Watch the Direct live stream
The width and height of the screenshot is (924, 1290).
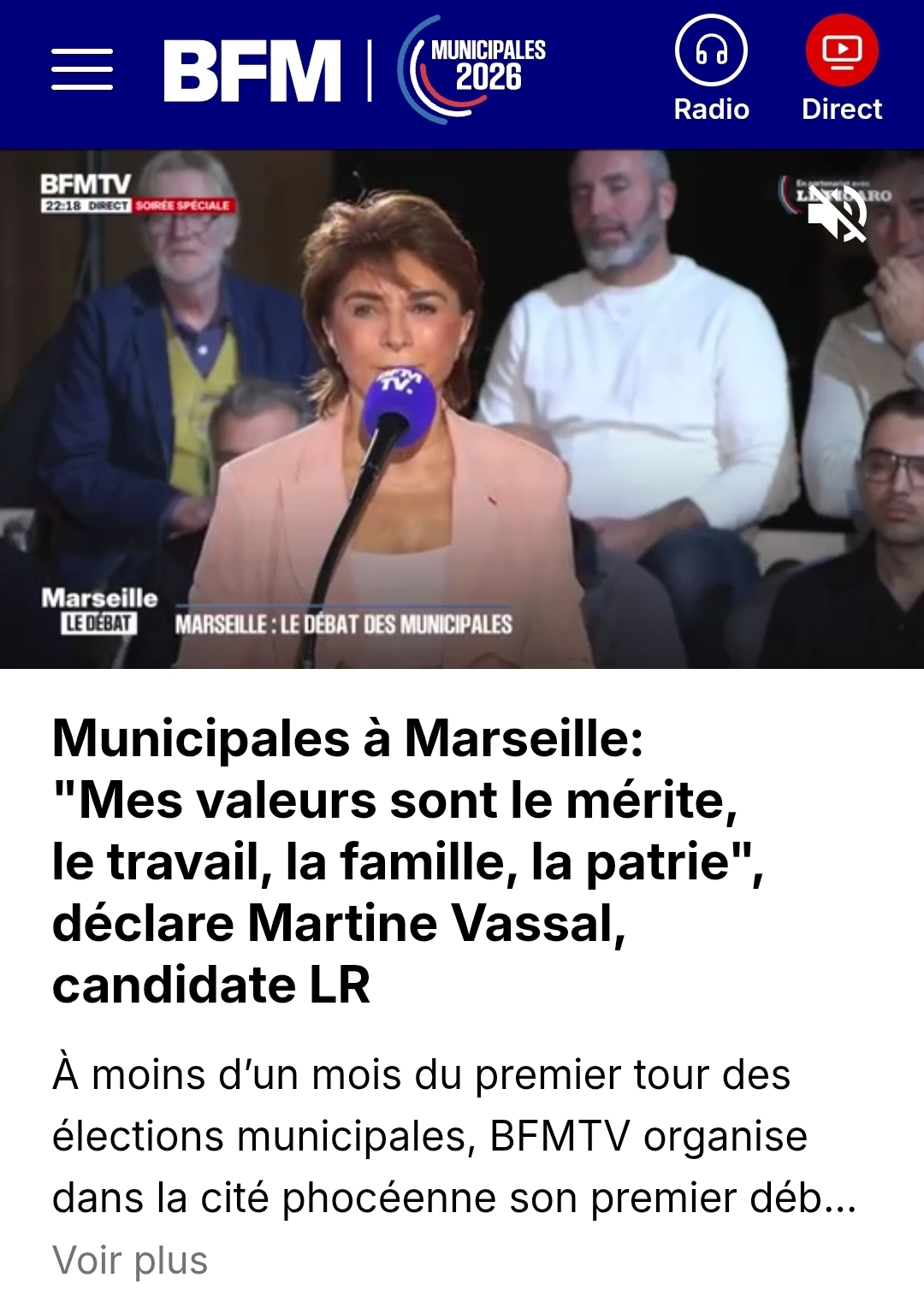(842, 69)
